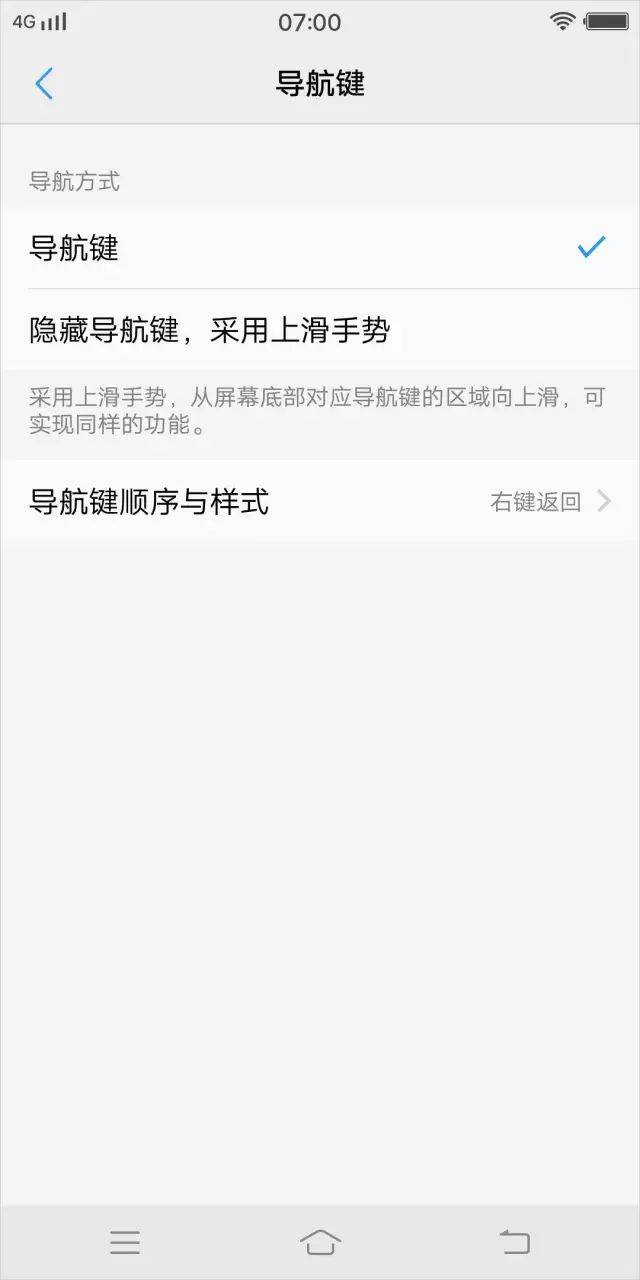This screenshot has height=1280, width=640.
Task: Tap the system back key on the navigation bar
Action: [x=514, y=1243]
